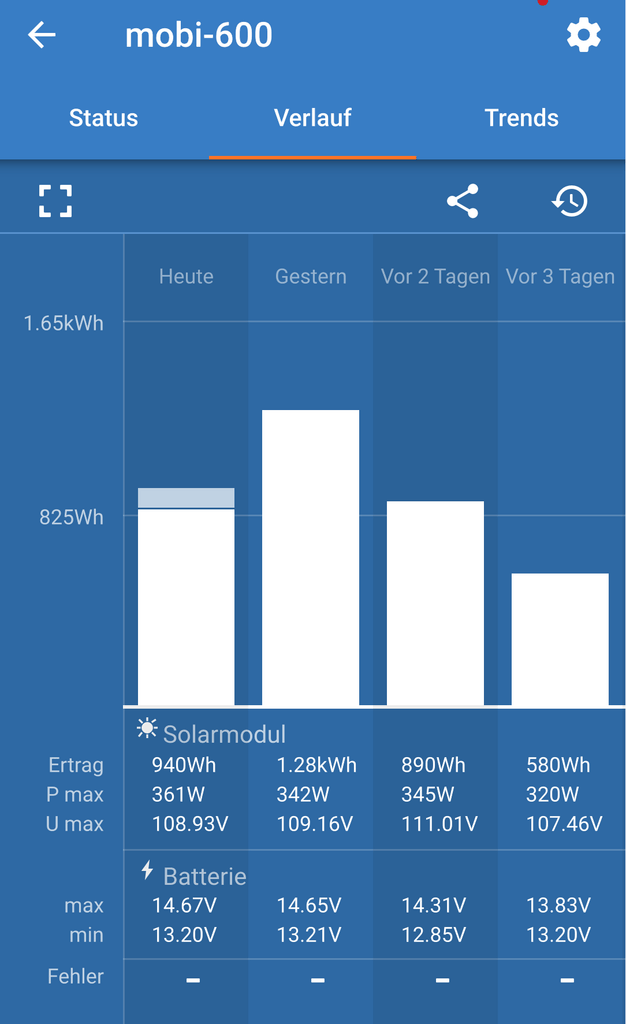Screen dimensions: 626x1024
Task: Tap the history clock icon
Action: click(570, 200)
